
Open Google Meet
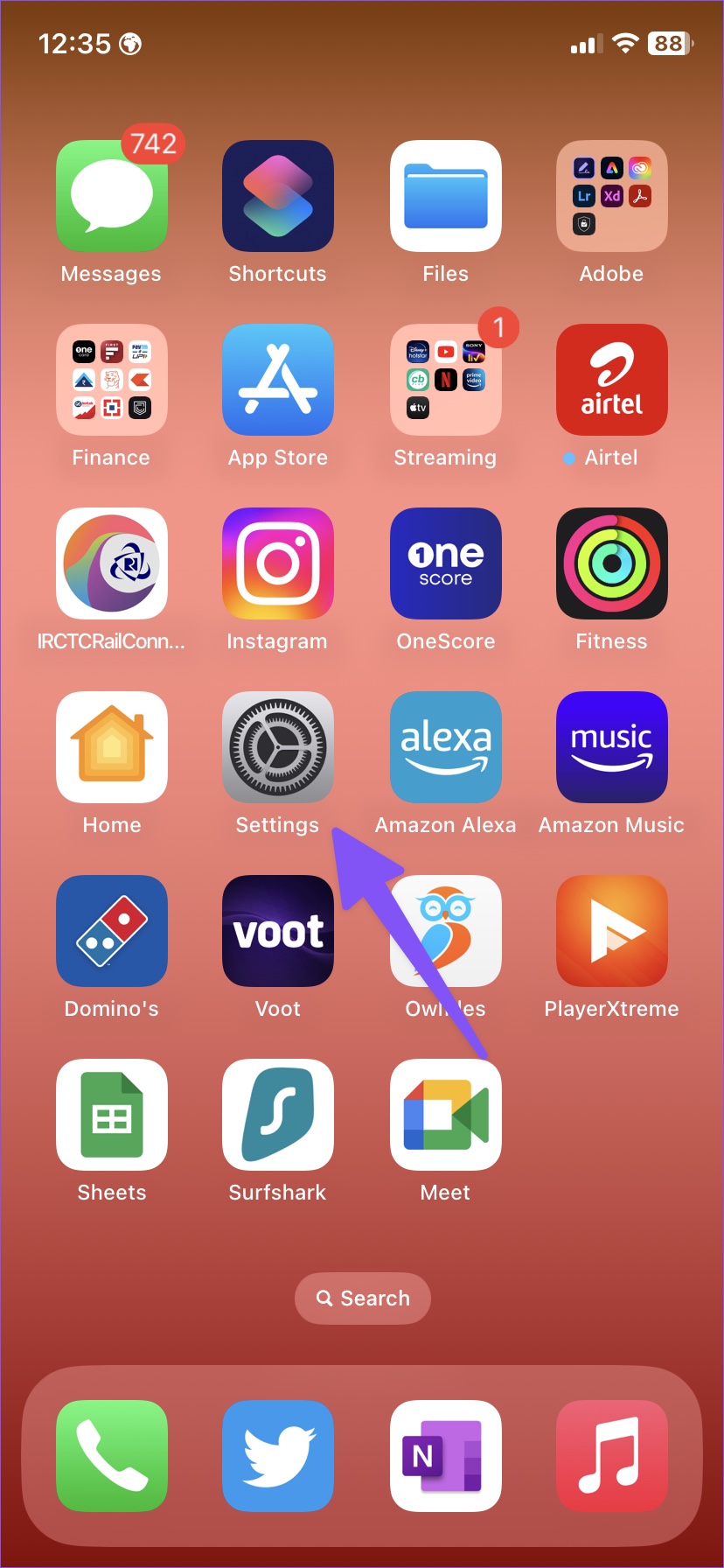445,1115
